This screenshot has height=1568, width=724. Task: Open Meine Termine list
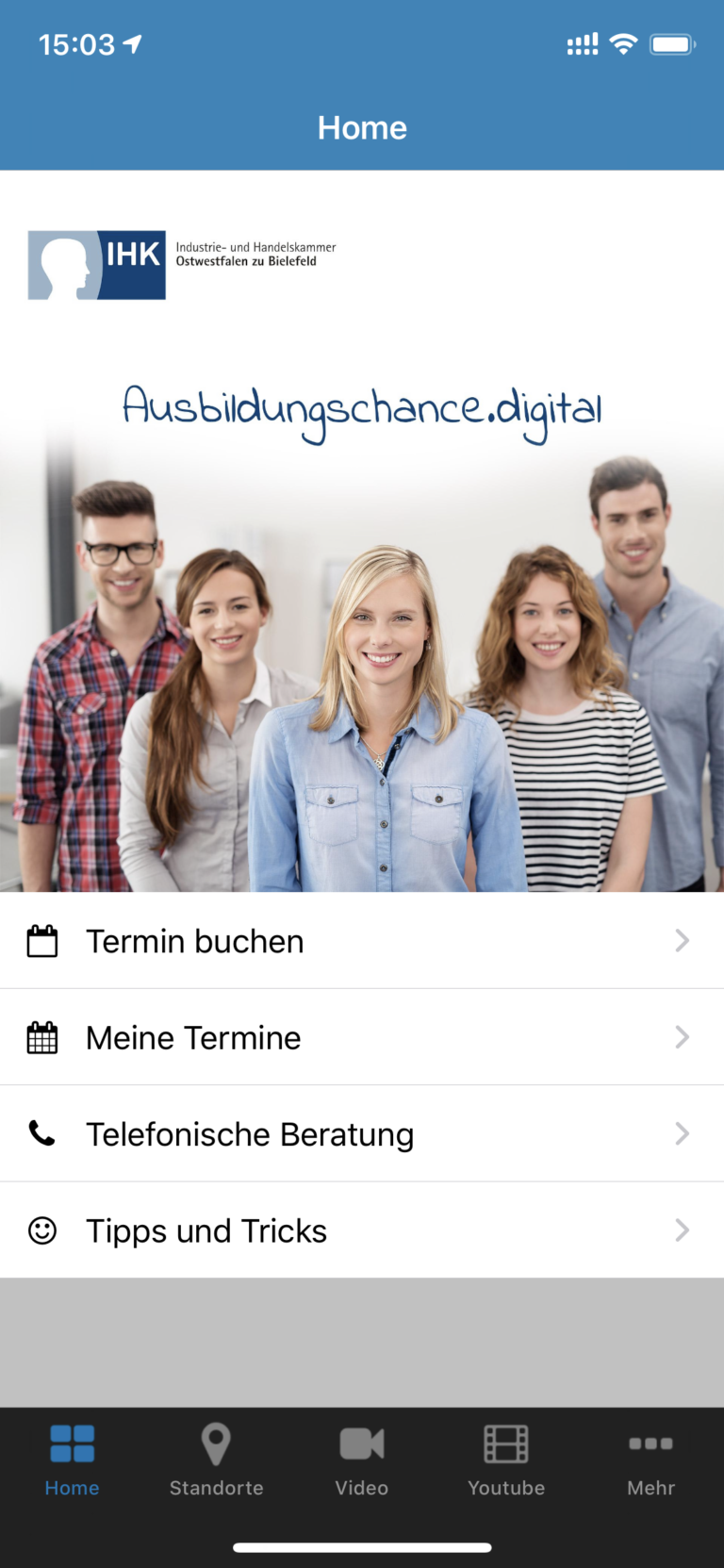(362, 1037)
